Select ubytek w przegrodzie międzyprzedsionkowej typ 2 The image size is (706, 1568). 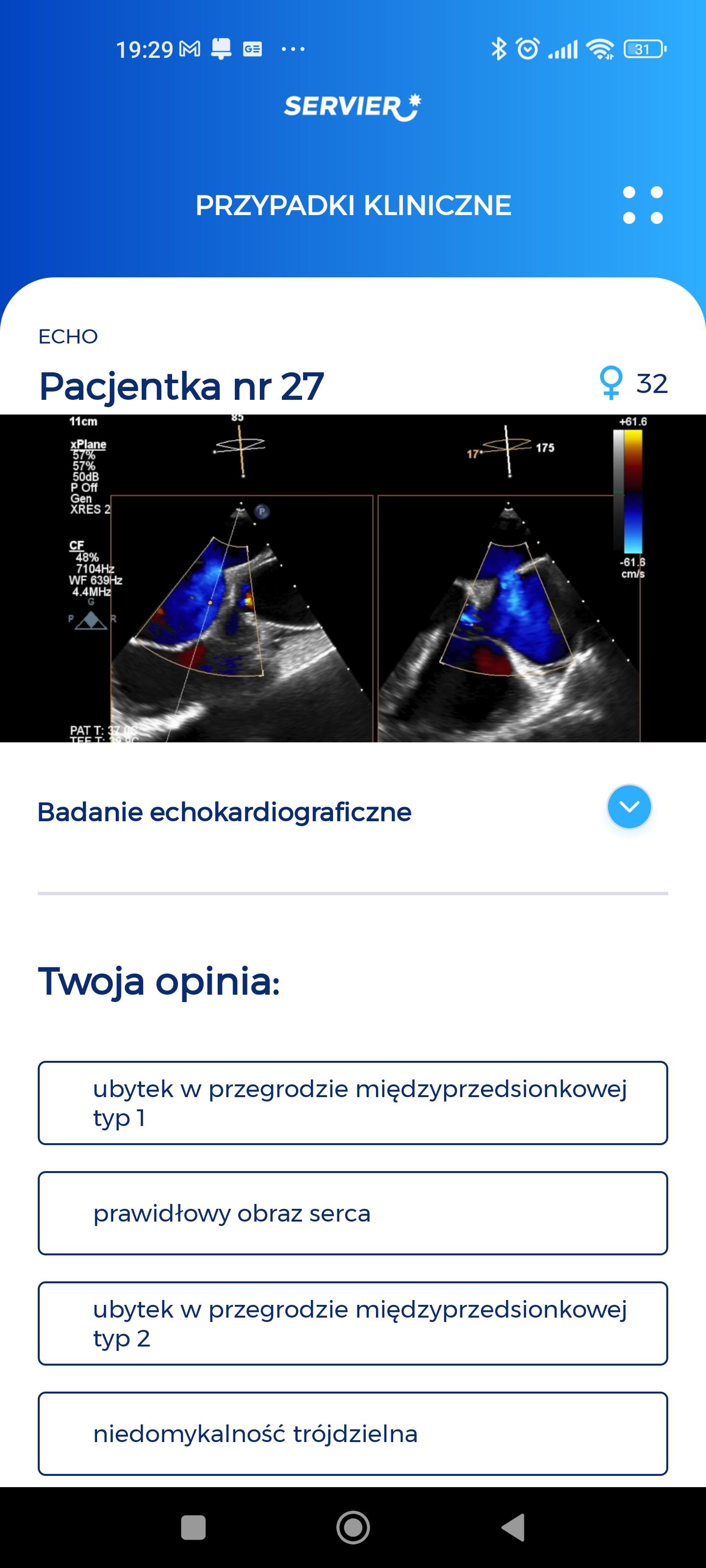pos(353,1323)
